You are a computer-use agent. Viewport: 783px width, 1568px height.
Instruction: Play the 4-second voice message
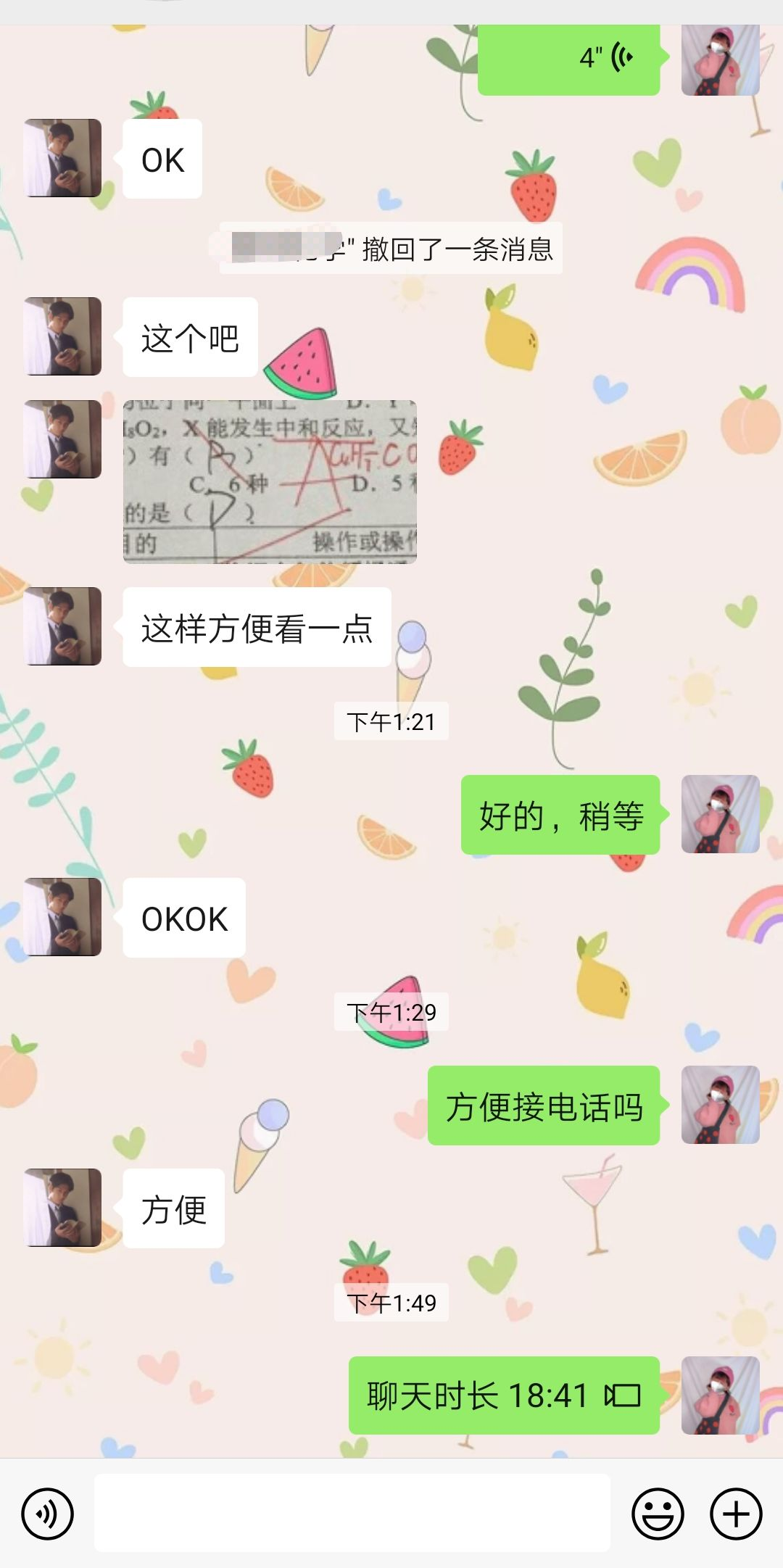tap(569, 59)
